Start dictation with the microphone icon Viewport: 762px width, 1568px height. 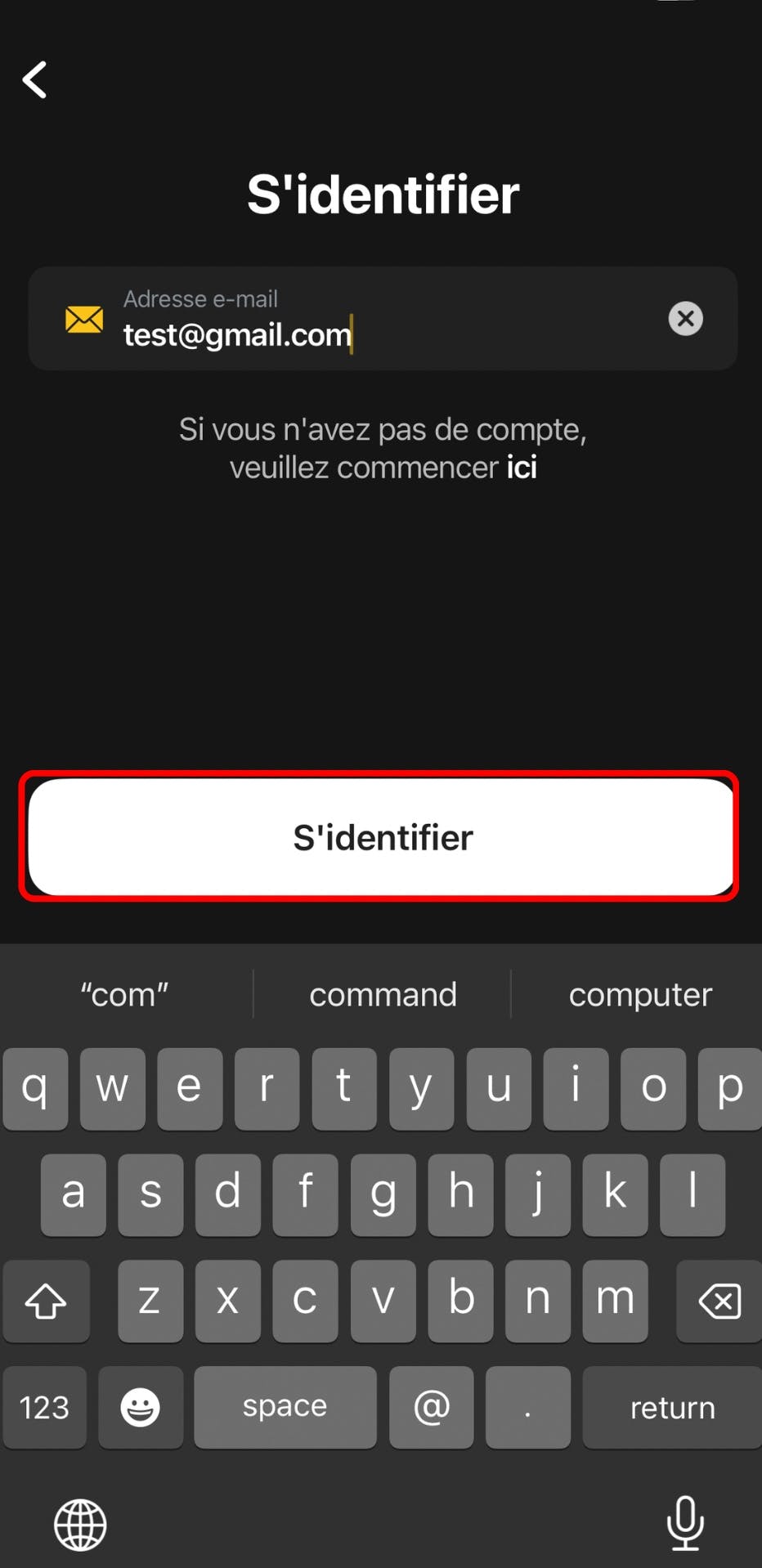(685, 1522)
